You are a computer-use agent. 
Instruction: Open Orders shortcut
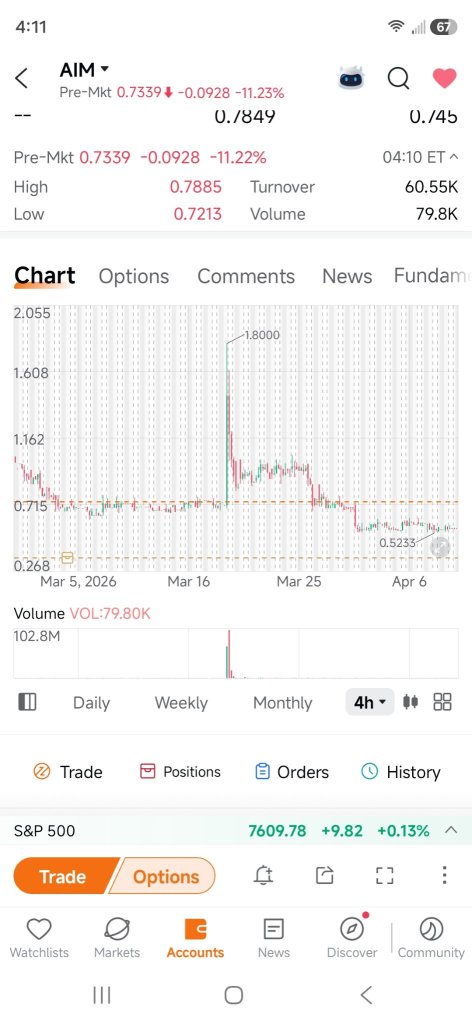(x=291, y=772)
